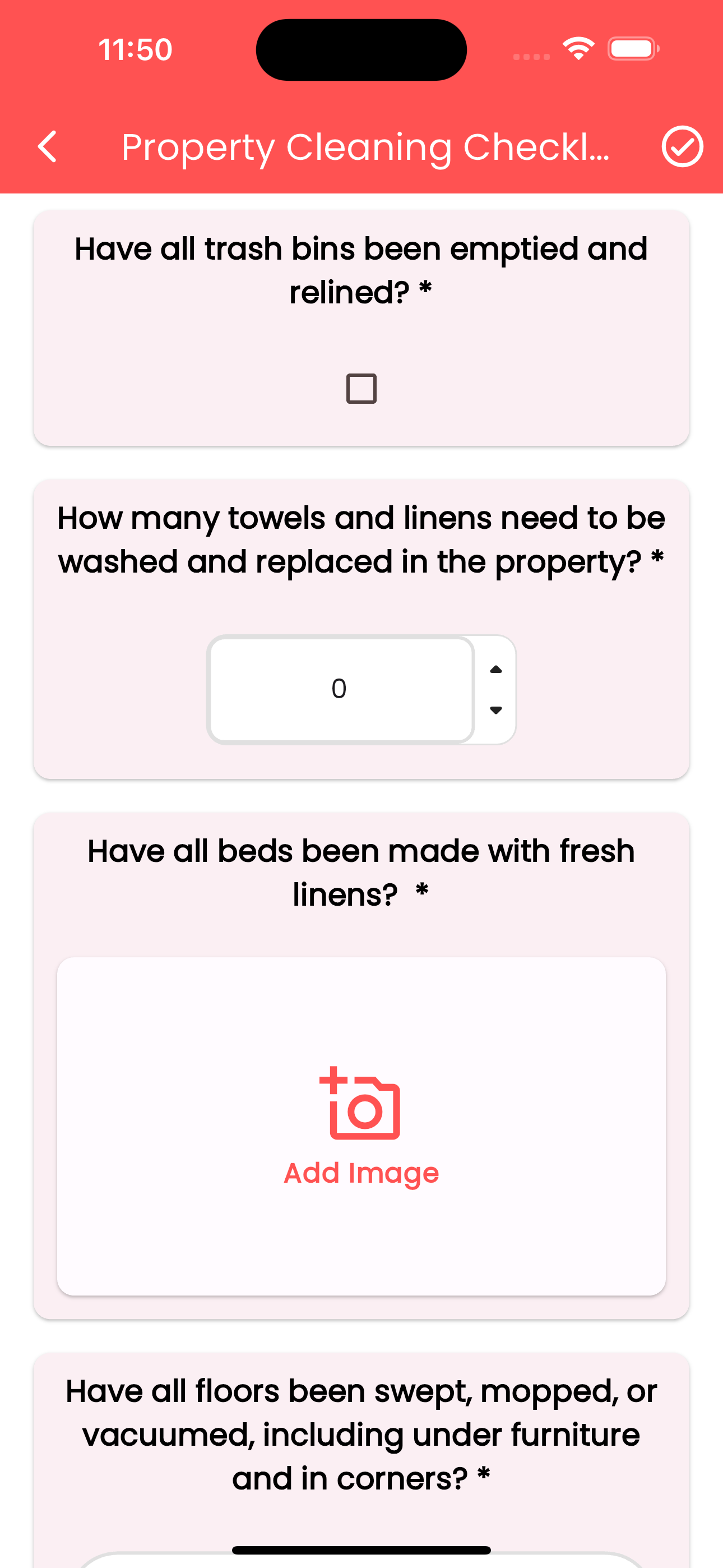Increase the towels and linens count

495,669
